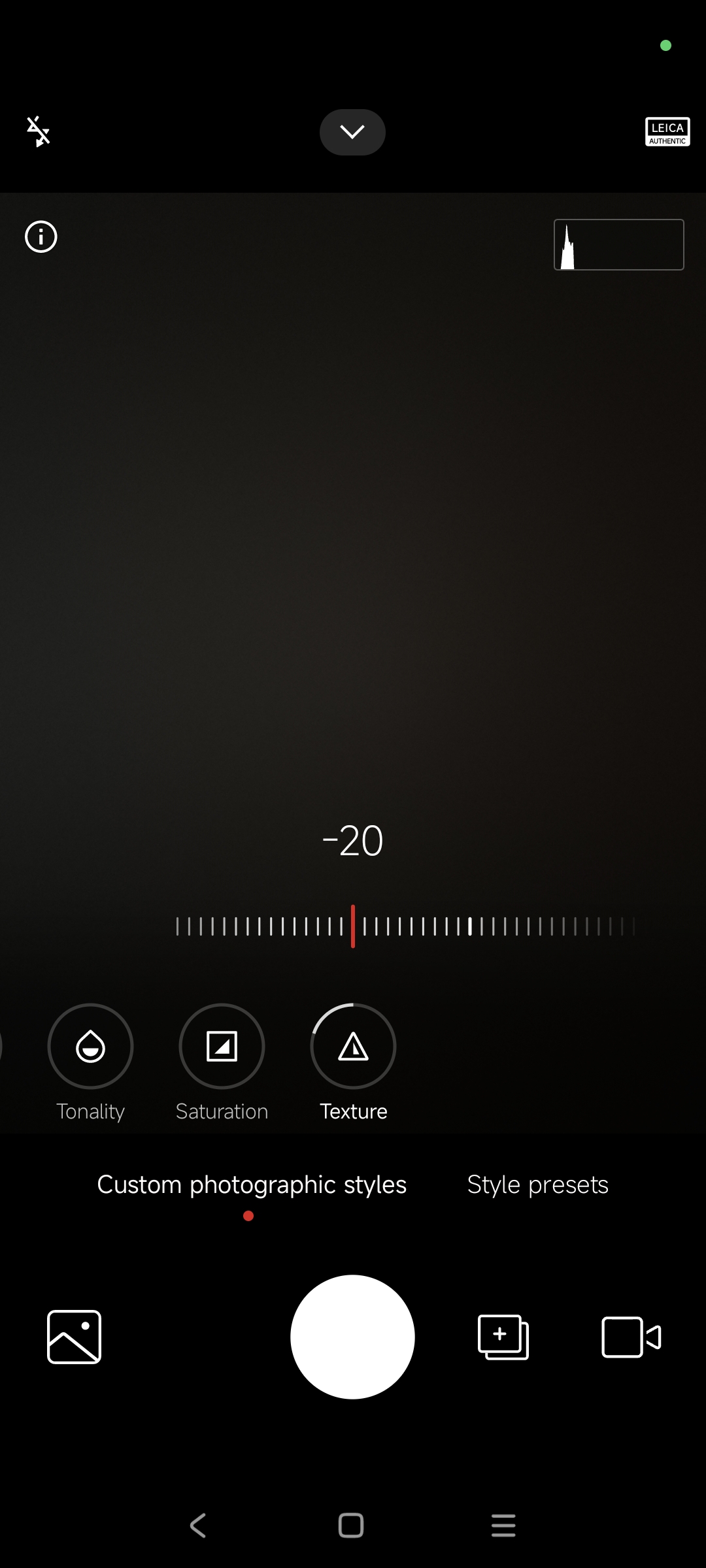Toggle the flash setting icon
Screen dimensions: 706x1568
[x=38, y=132]
